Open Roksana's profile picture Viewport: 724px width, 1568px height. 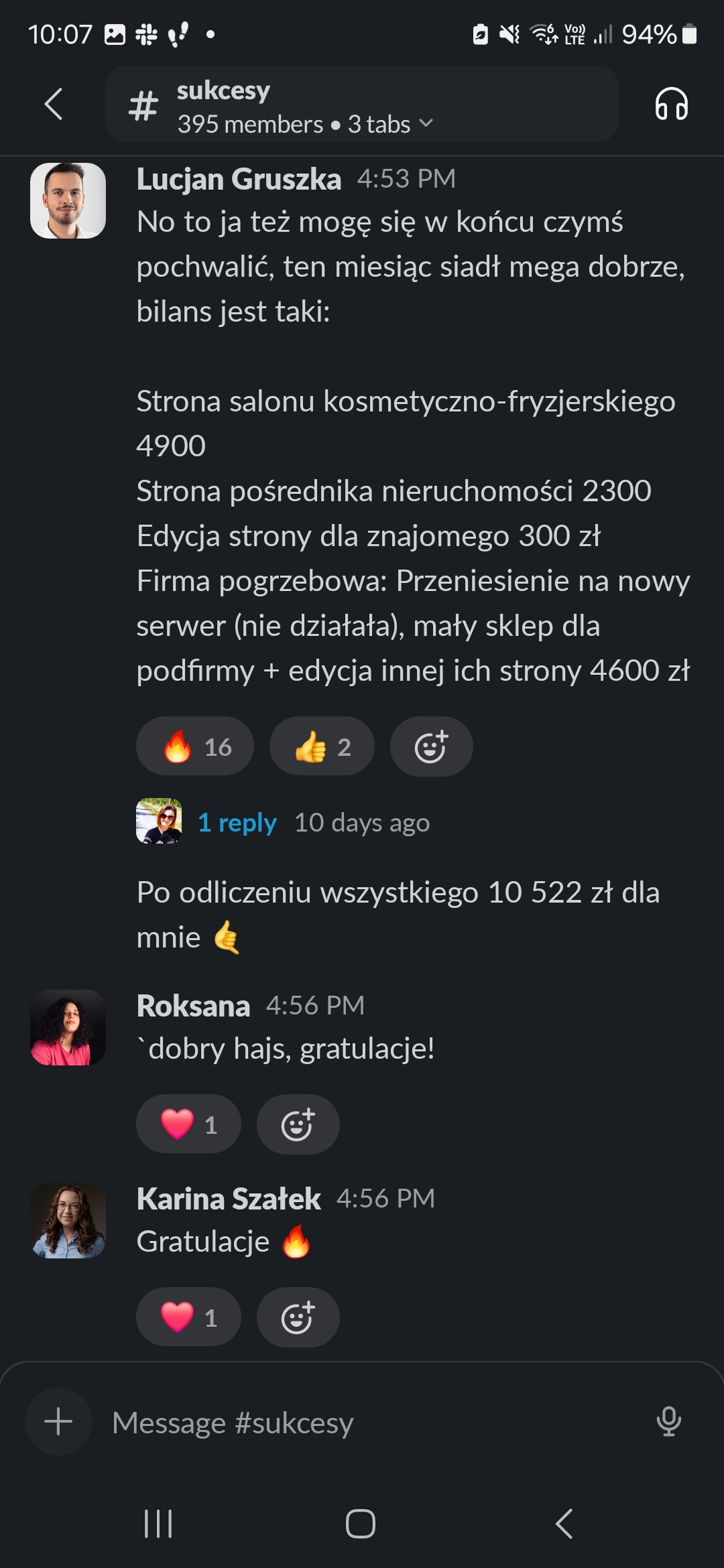pyautogui.click(x=68, y=1027)
